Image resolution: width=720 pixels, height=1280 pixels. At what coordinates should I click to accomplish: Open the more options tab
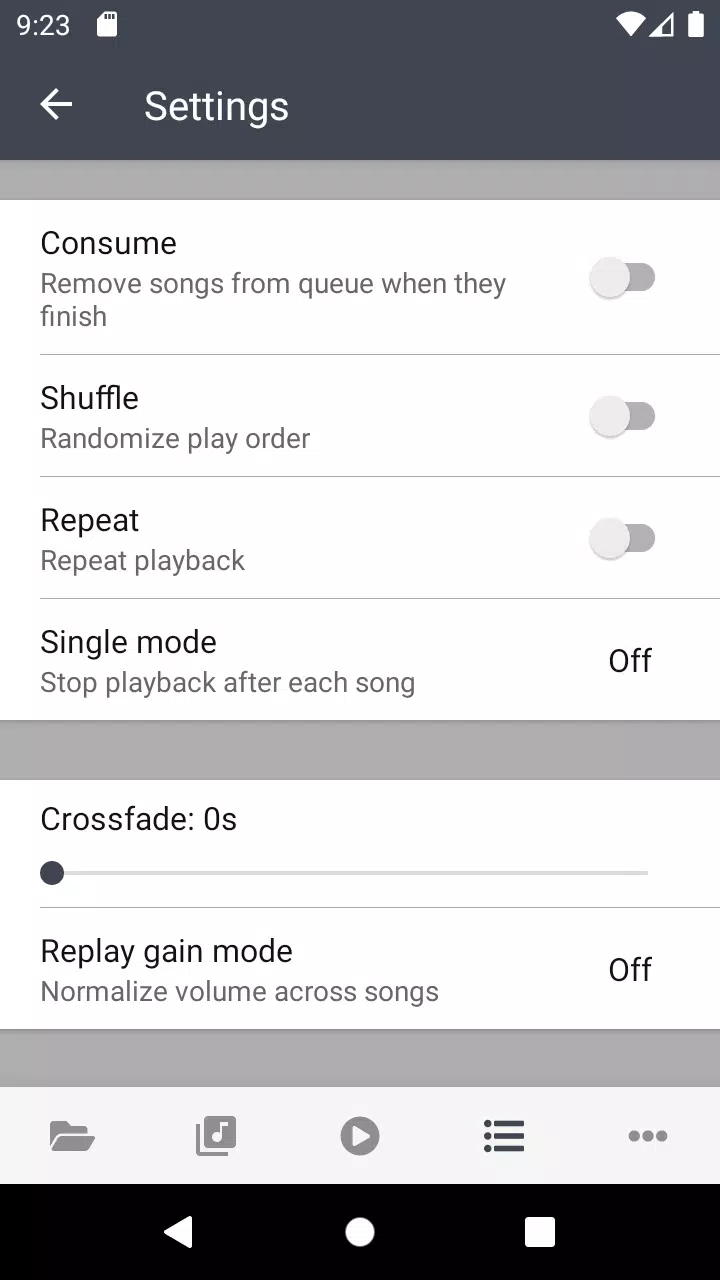648,1136
